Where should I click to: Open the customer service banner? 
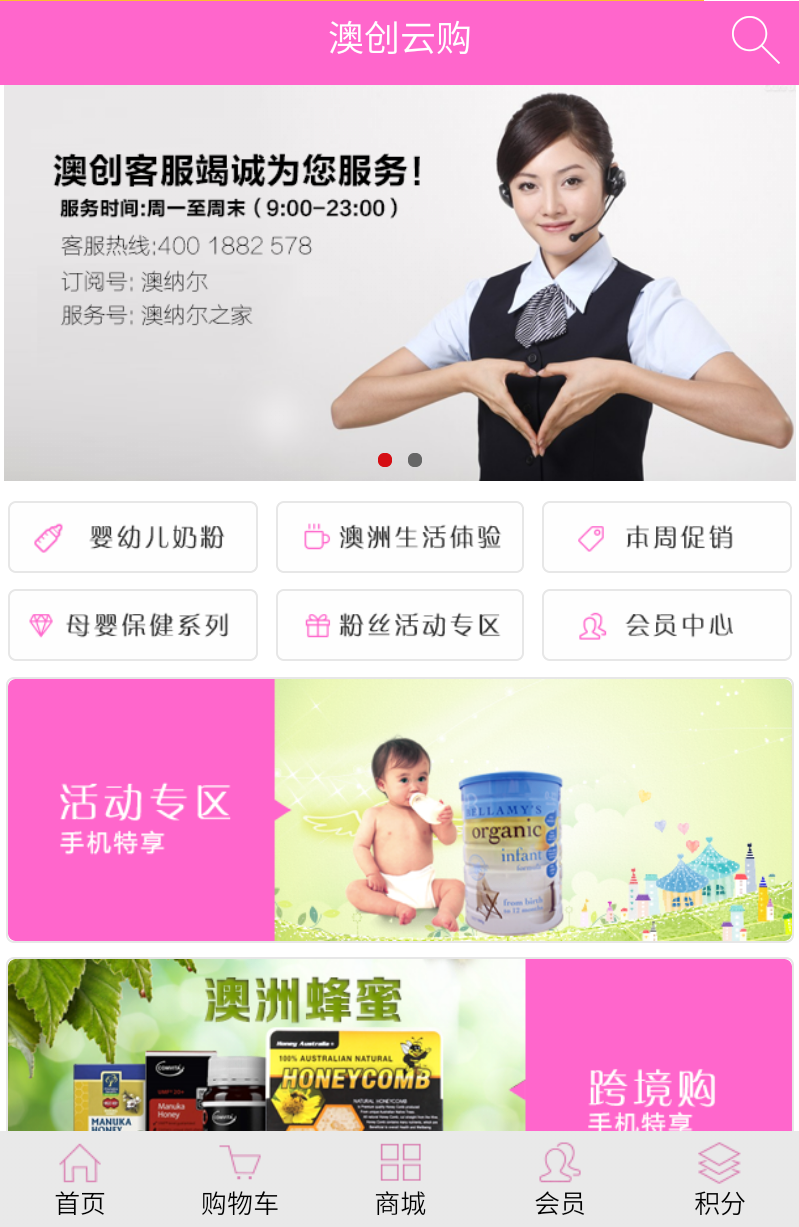[x=400, y=282]
